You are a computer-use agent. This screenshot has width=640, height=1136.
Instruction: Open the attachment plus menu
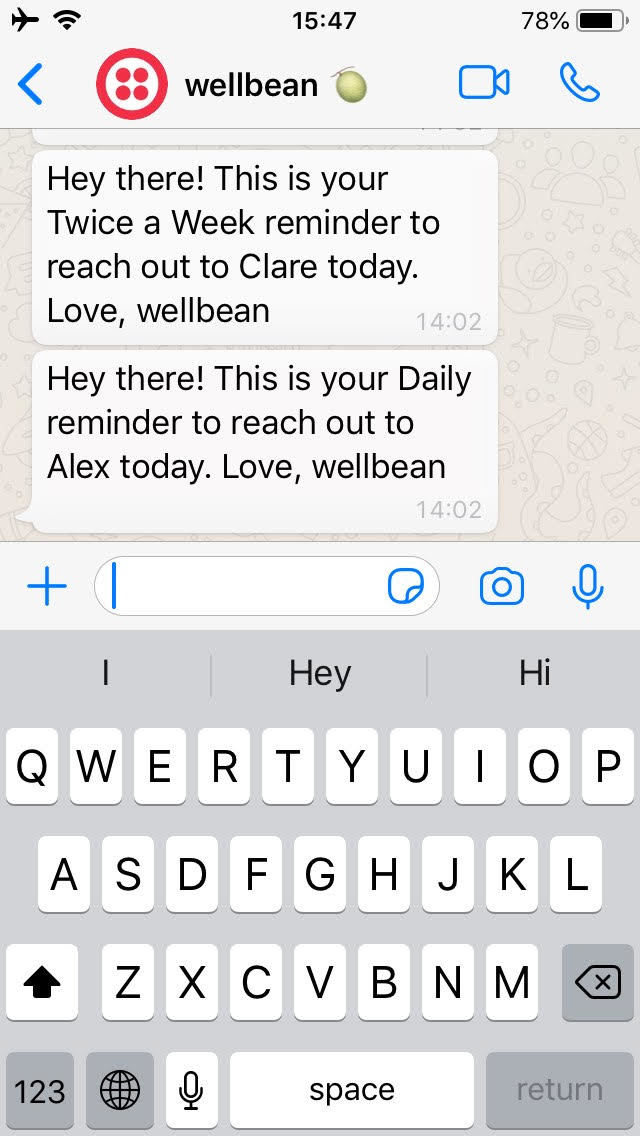tap(47, 585)
